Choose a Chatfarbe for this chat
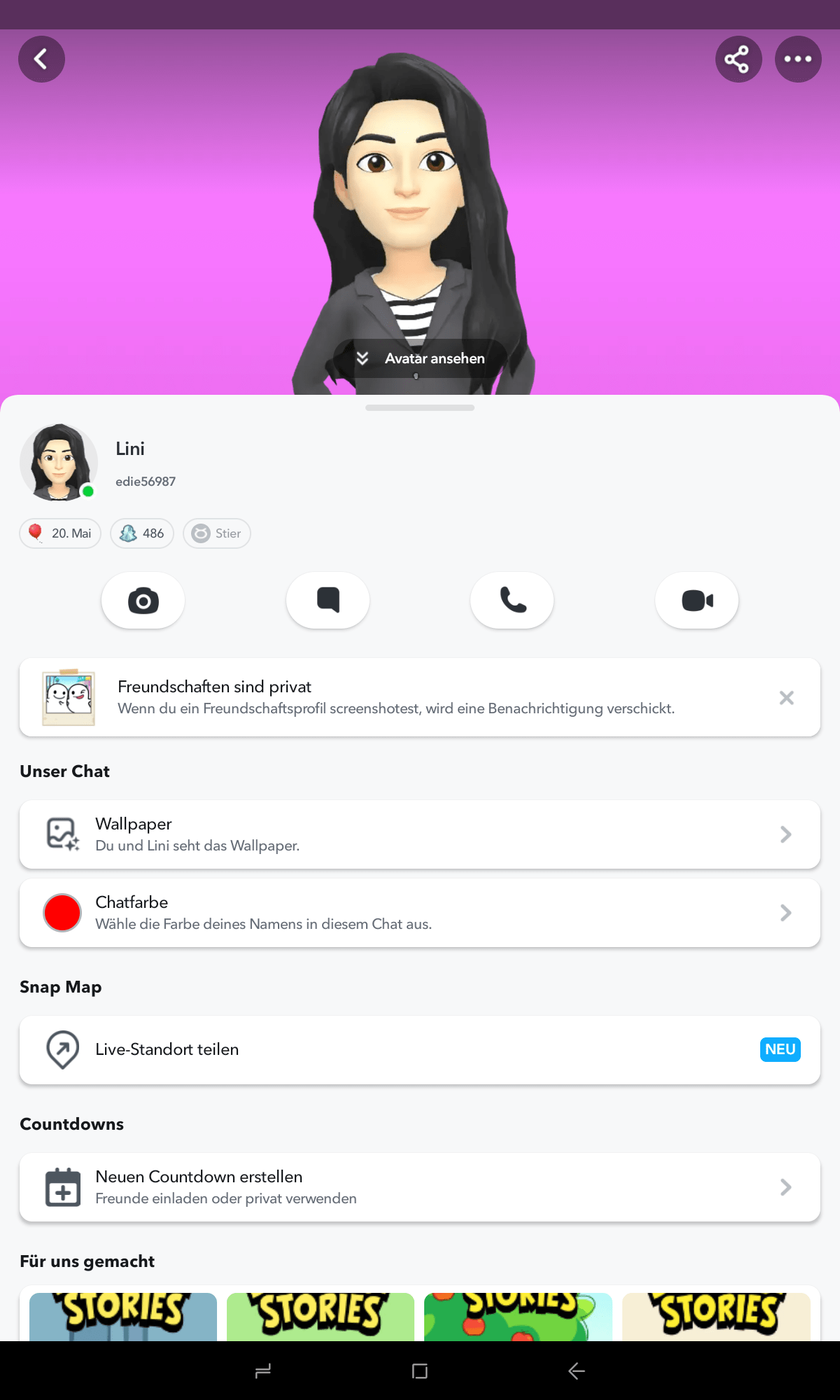Viewport: 840px width, 1400px height. pos(420,913)
